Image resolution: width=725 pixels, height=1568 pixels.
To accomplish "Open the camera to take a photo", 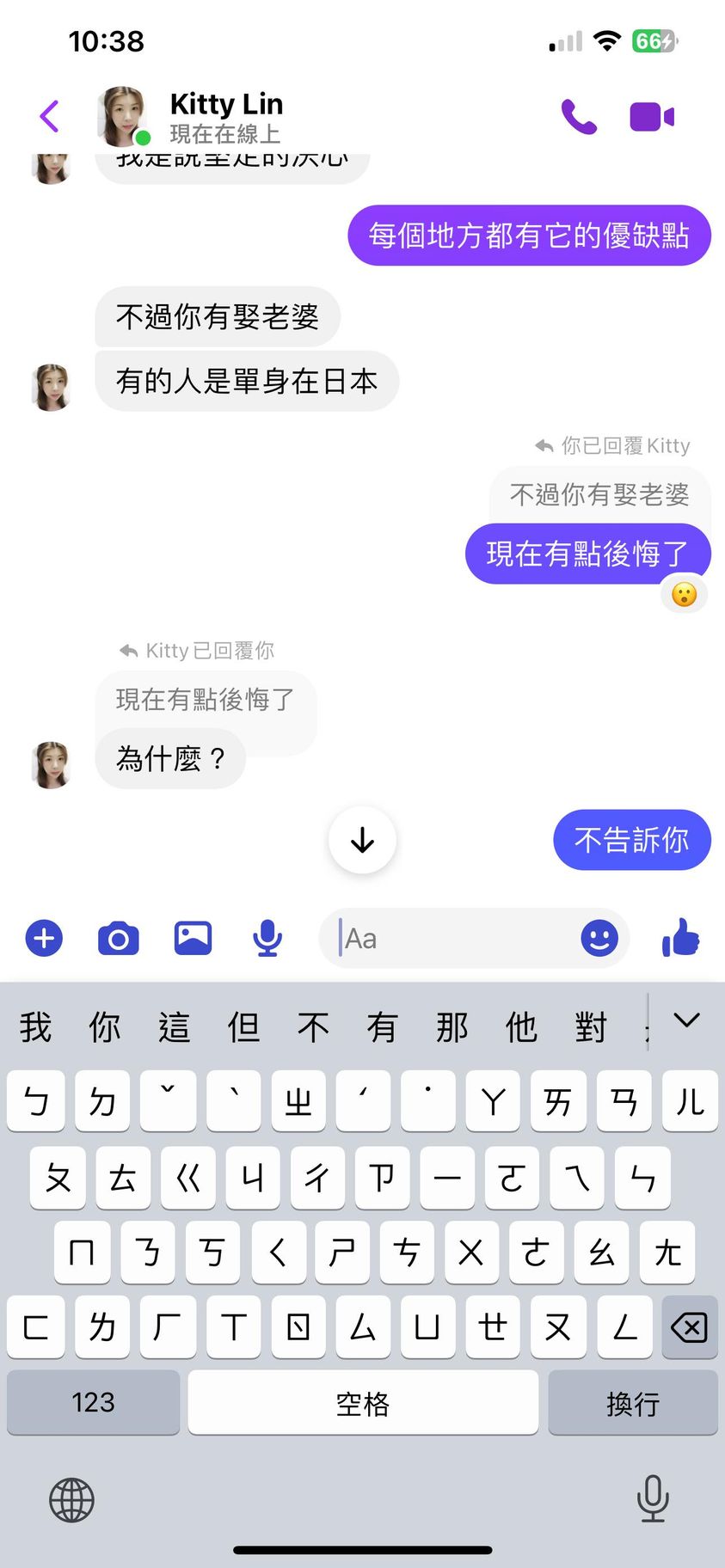I will coord(119,938).
